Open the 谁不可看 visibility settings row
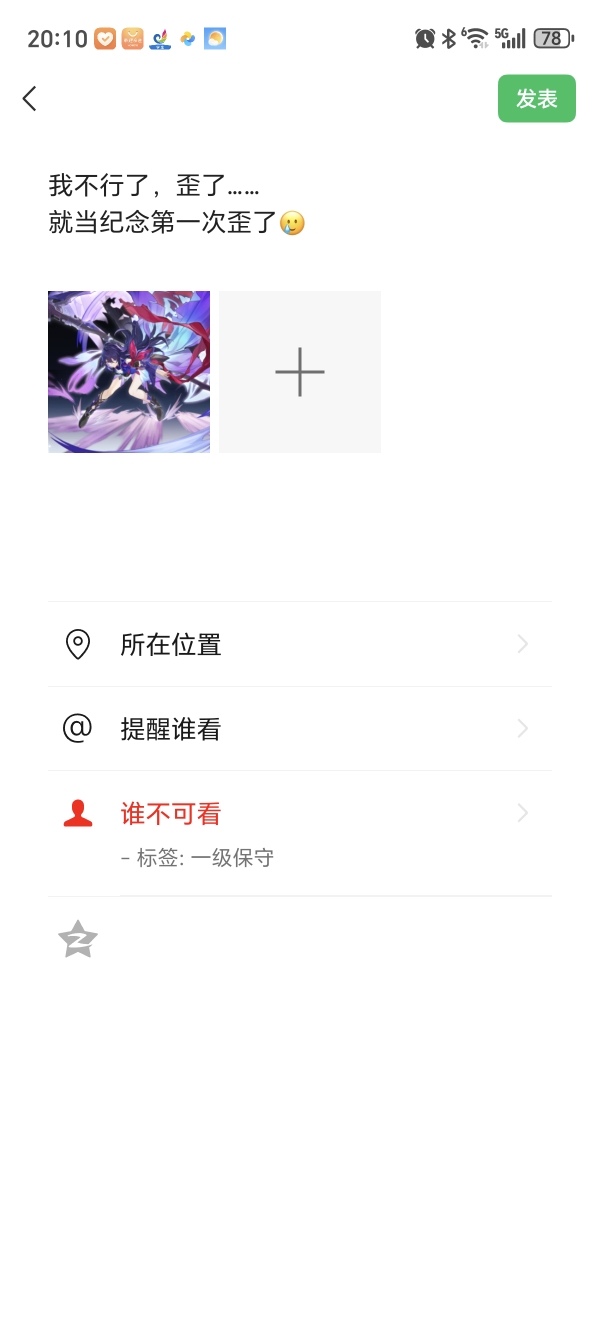Image resolution: width=600 pixels, height=1326 pixels. tap(300, 833)
